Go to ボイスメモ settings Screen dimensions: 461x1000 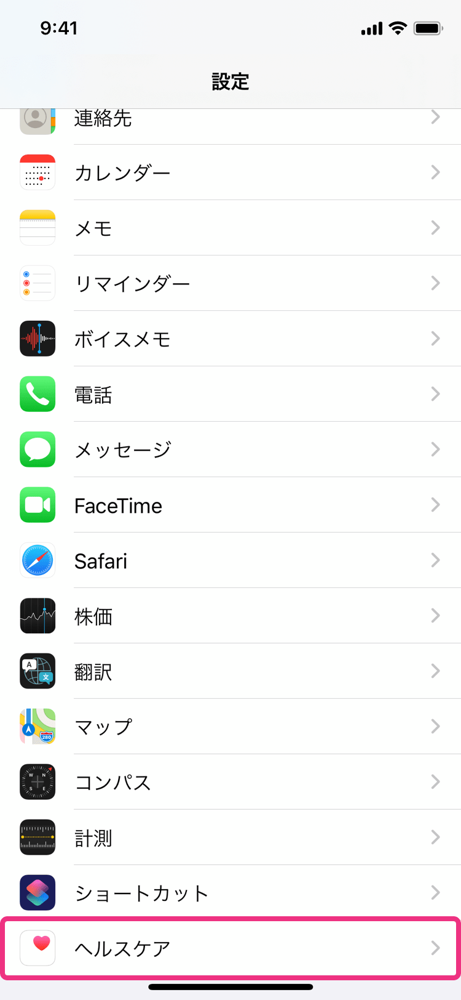click(x=230, y=339)
